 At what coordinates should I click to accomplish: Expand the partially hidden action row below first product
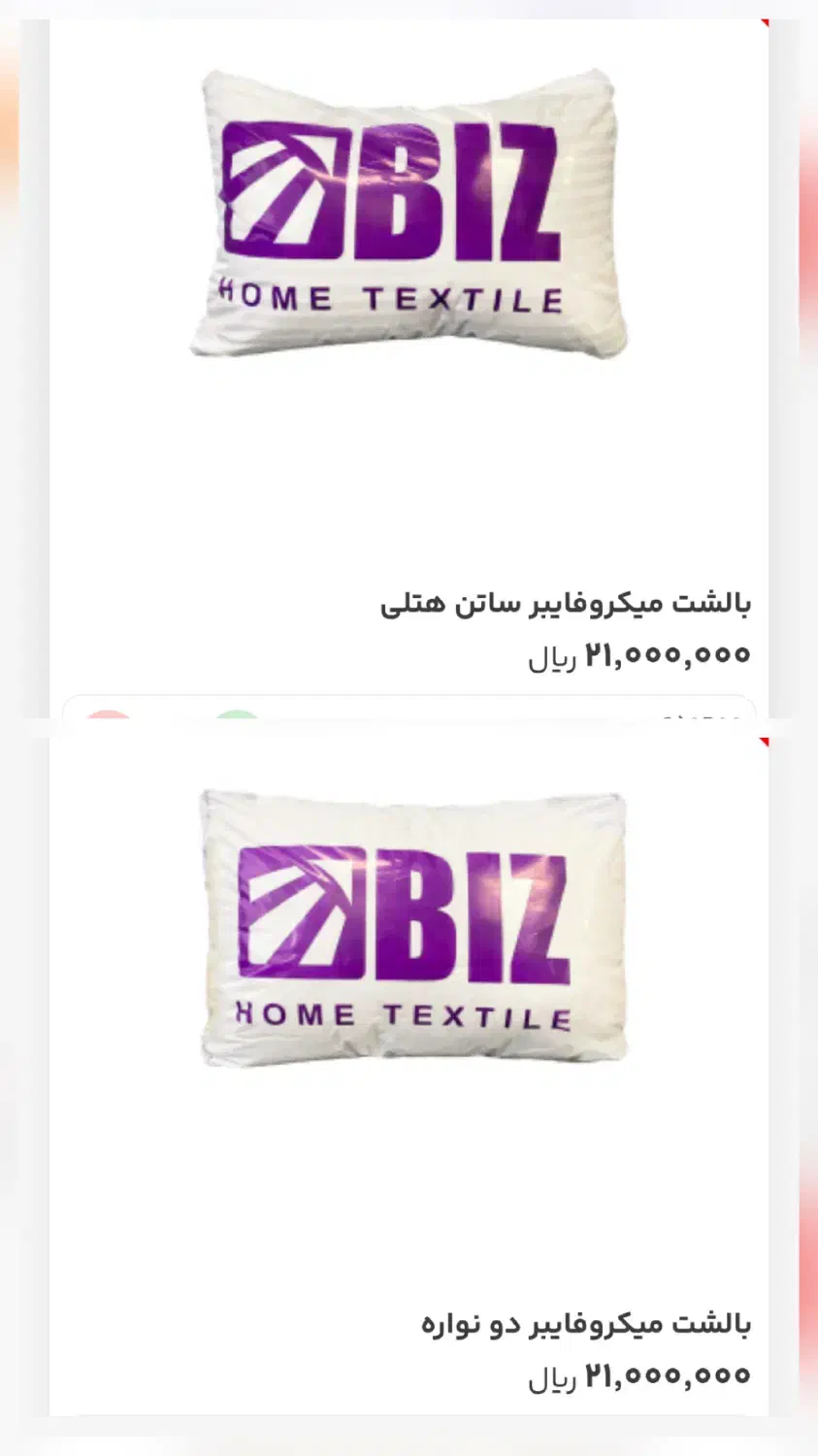pyautogui.click(x=408, y=718)
